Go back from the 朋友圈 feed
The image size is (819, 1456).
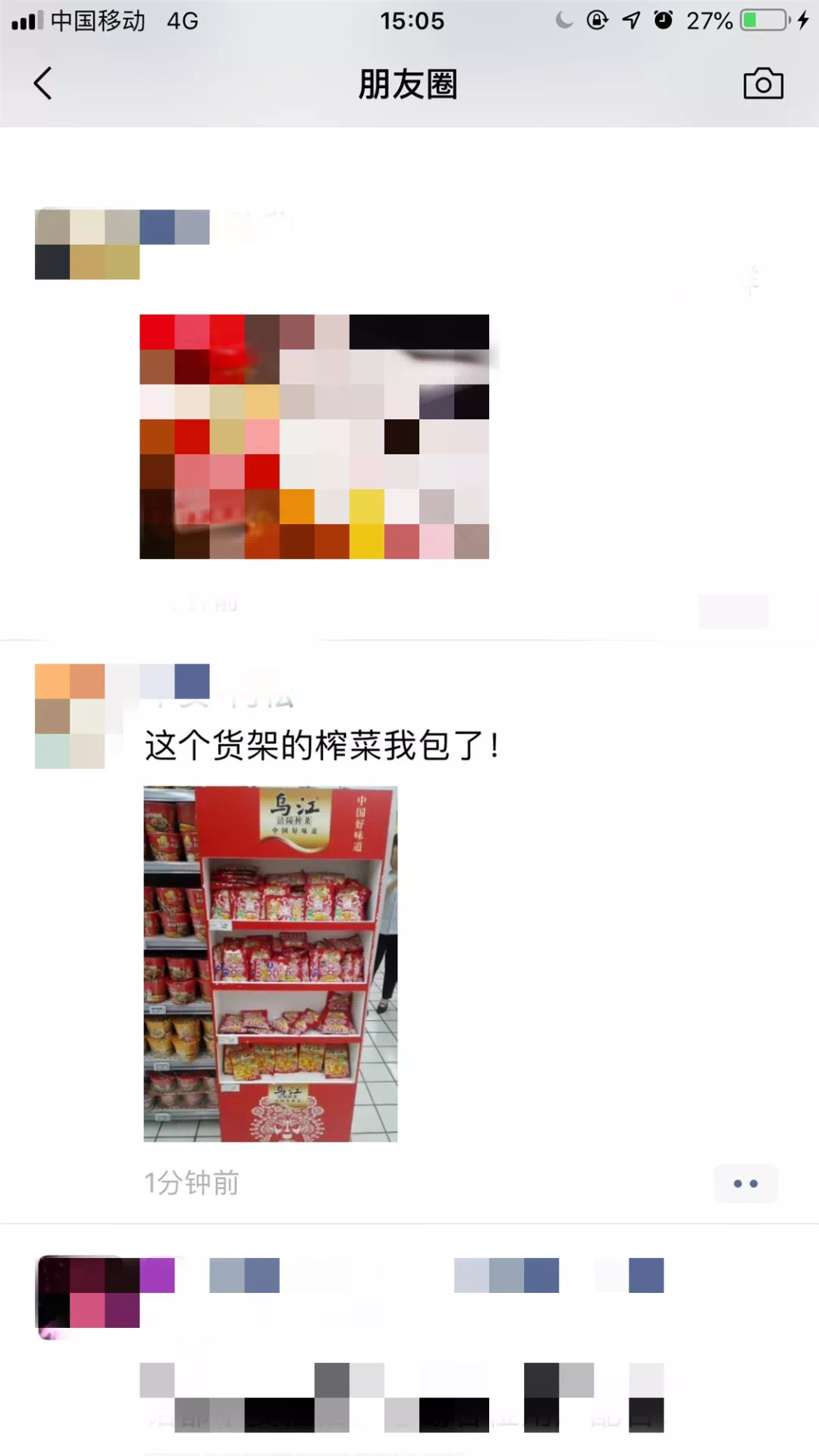pos(43,83)
